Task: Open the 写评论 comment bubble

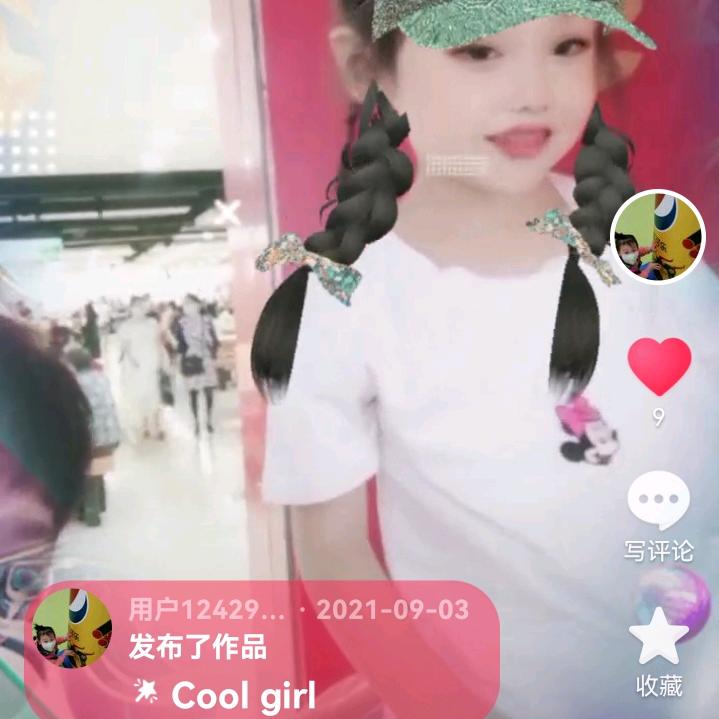Action: coord(658,501)
